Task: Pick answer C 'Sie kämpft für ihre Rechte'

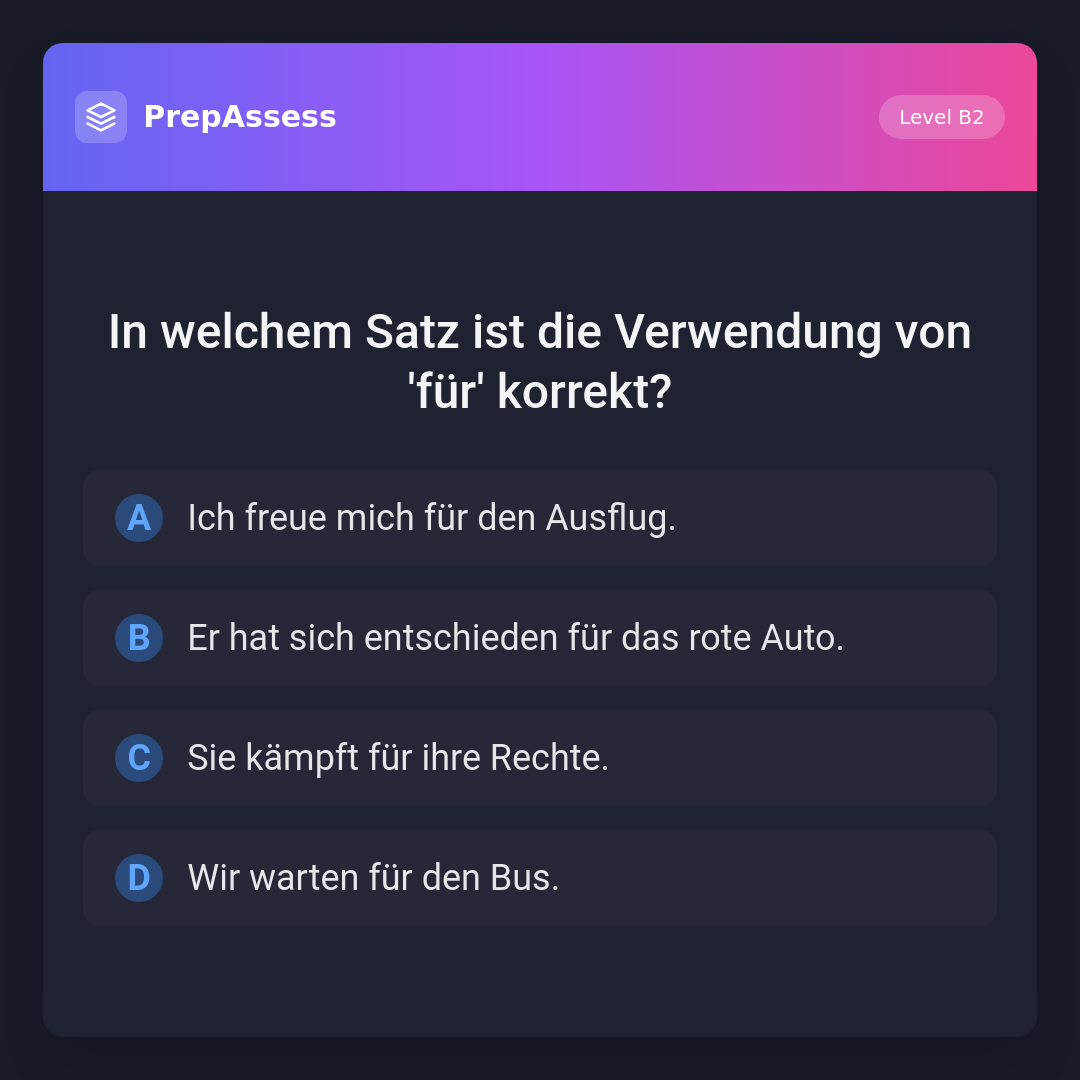Action: [x=540, y=758]
